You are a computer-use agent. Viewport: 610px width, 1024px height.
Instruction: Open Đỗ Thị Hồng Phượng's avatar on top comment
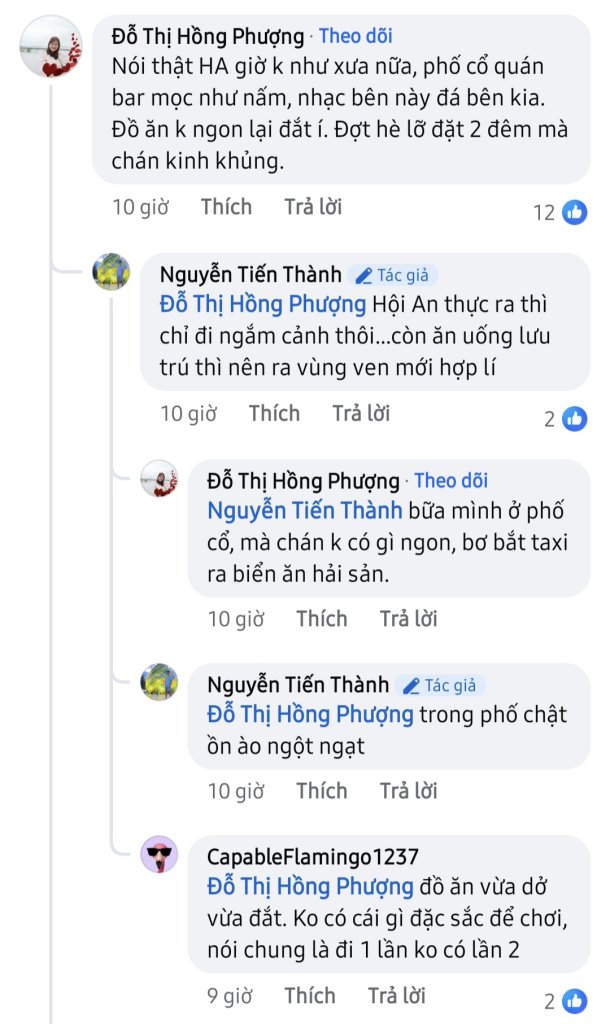pyautogui.click(x=51, y=46)
